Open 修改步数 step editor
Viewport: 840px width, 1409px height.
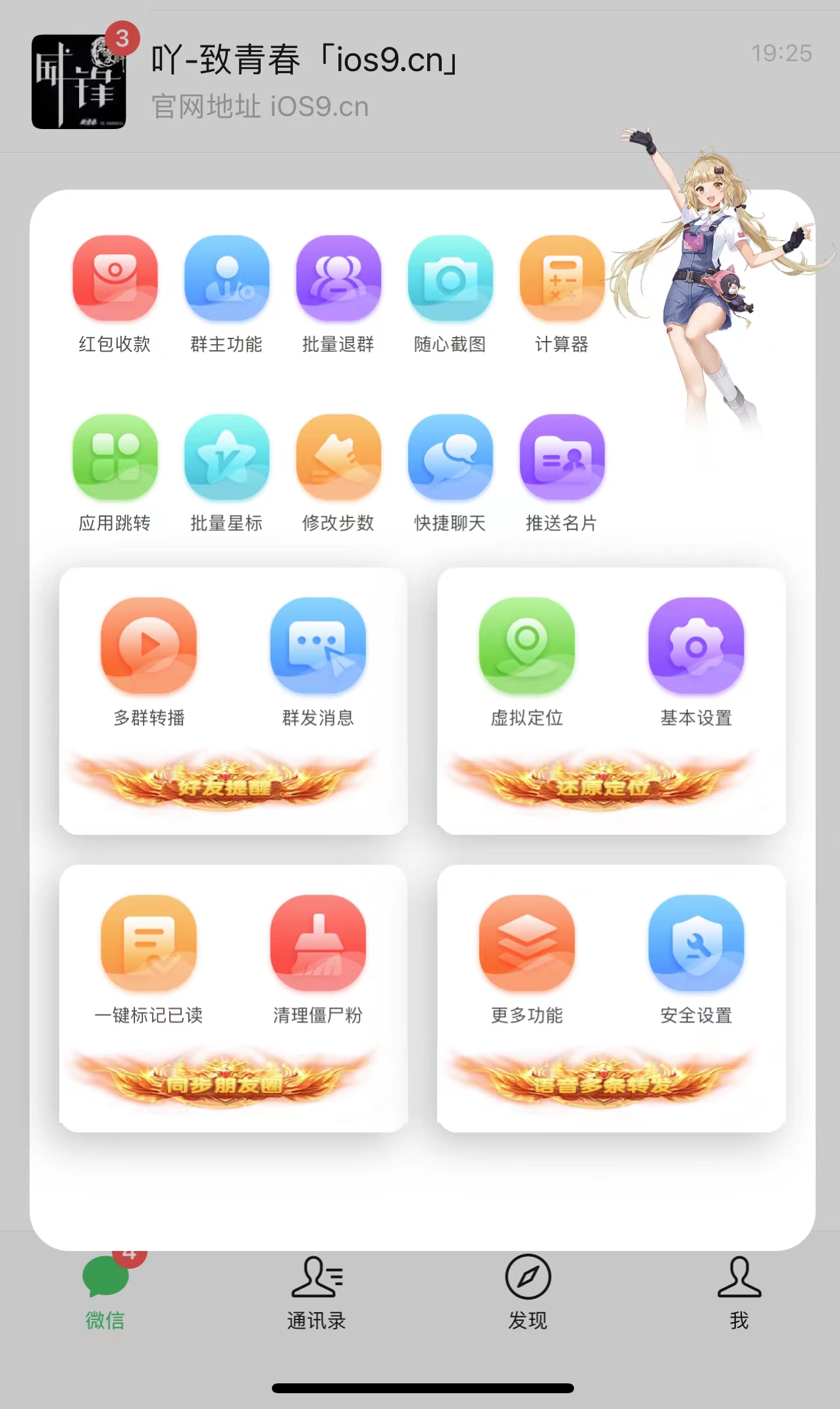pyautogui.click(x=338, y=458)
